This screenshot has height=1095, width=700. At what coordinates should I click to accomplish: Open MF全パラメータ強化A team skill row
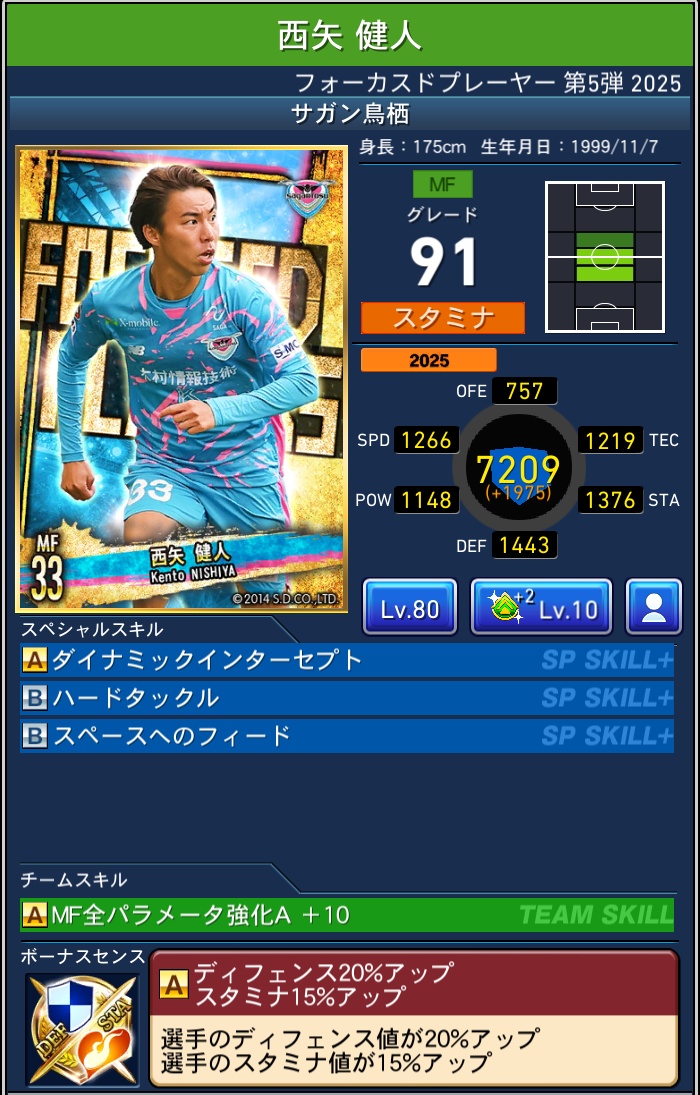click(x=346, y=914)
